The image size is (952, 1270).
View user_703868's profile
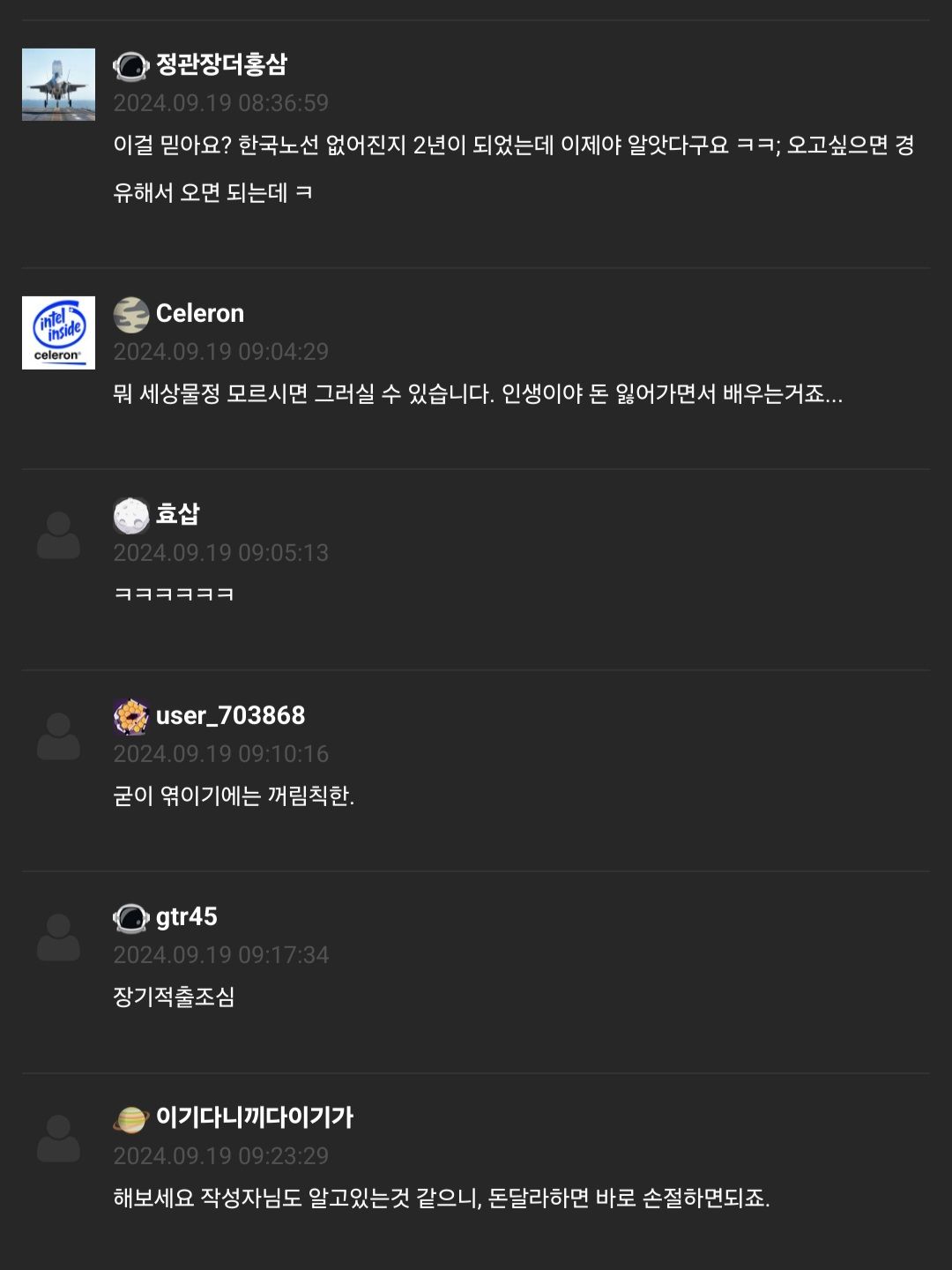click(230, 715)
